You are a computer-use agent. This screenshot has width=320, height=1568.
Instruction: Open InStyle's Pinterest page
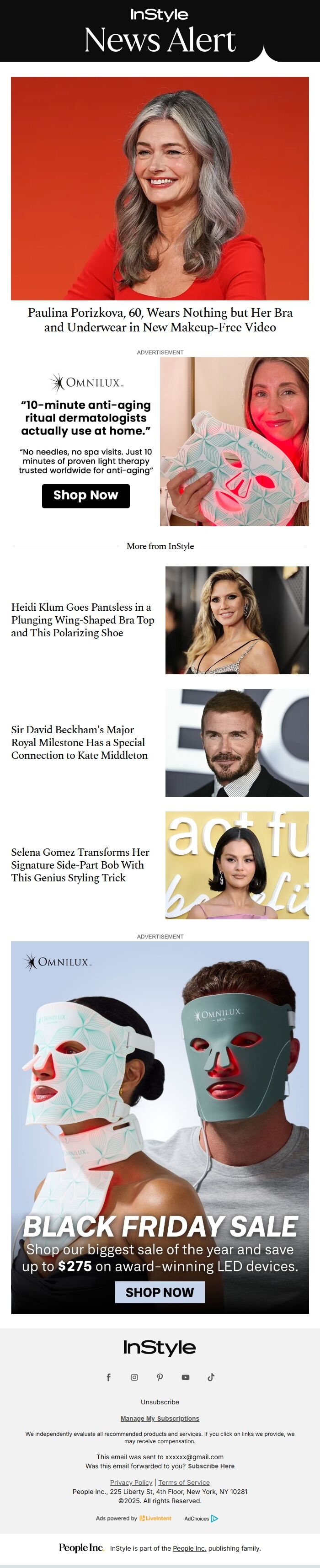160,1377
